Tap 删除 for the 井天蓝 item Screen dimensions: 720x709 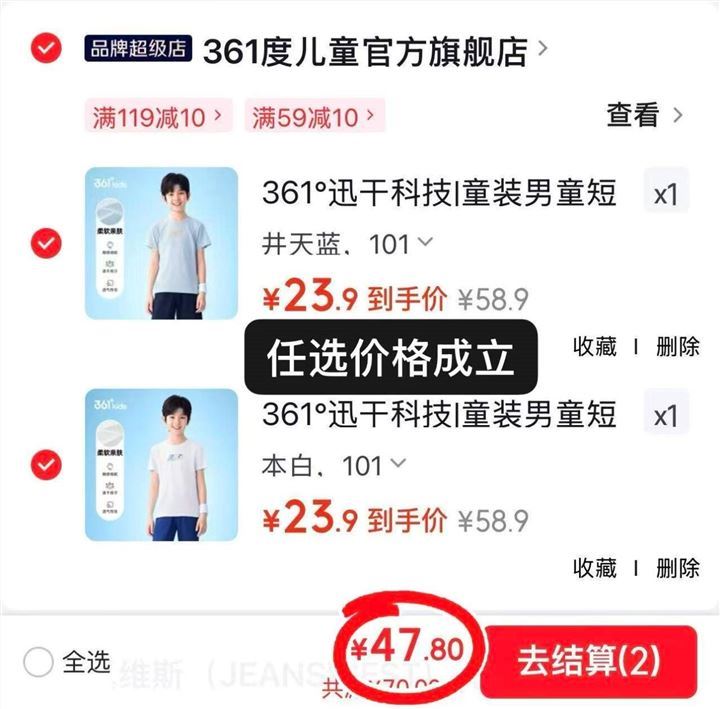tap(677, 347)
